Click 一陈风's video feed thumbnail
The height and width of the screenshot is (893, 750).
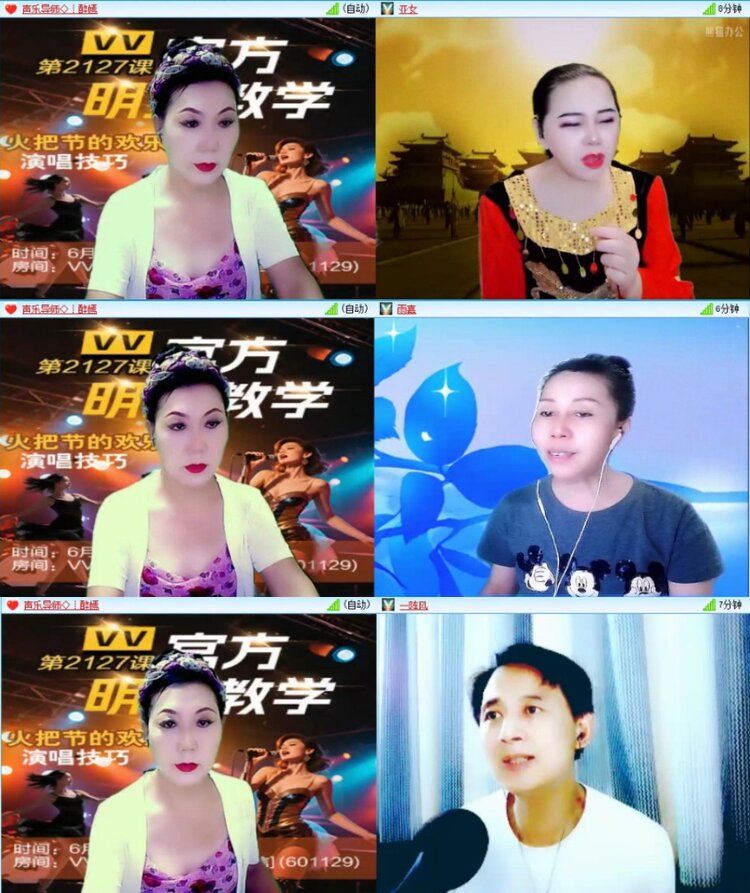(x=560, y=750)
